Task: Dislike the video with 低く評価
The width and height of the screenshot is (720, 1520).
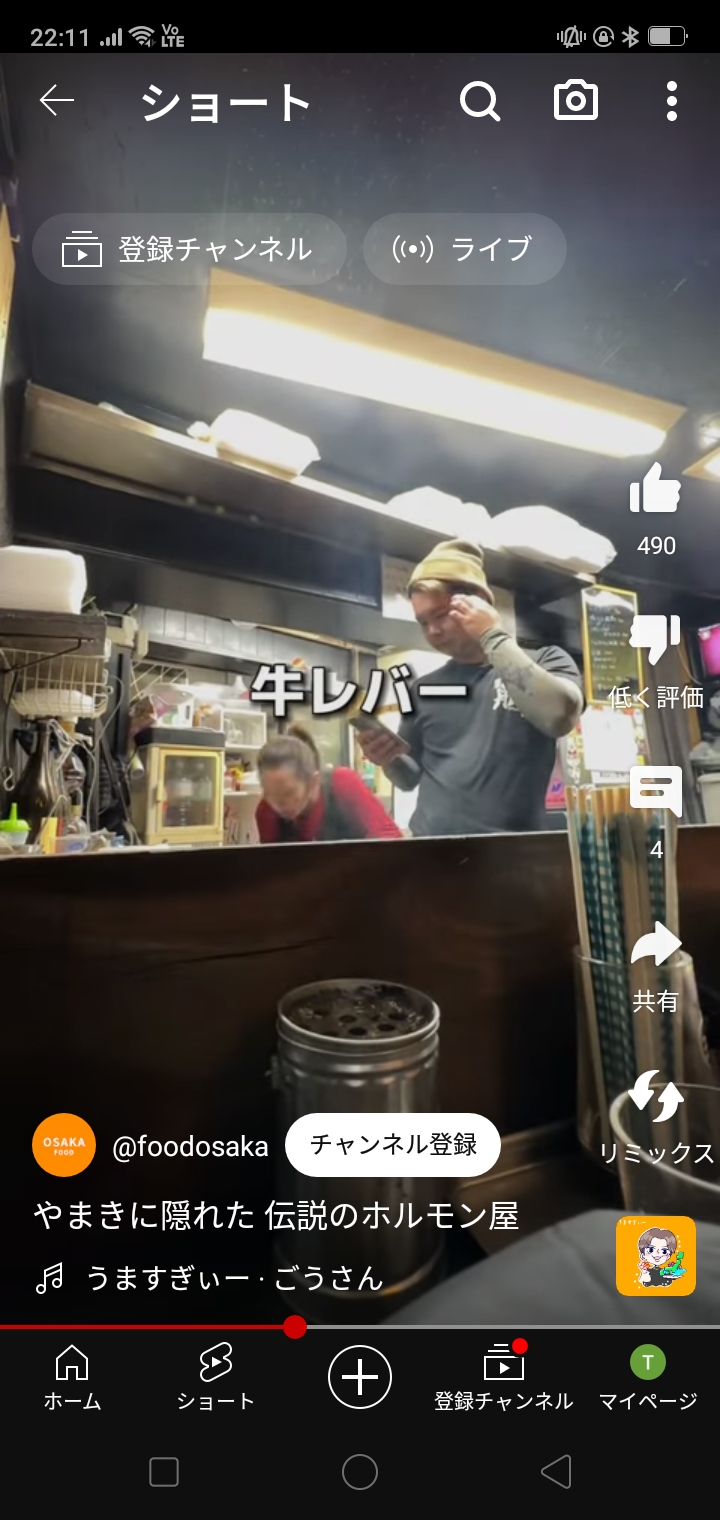Action: (x=656, y=661)
